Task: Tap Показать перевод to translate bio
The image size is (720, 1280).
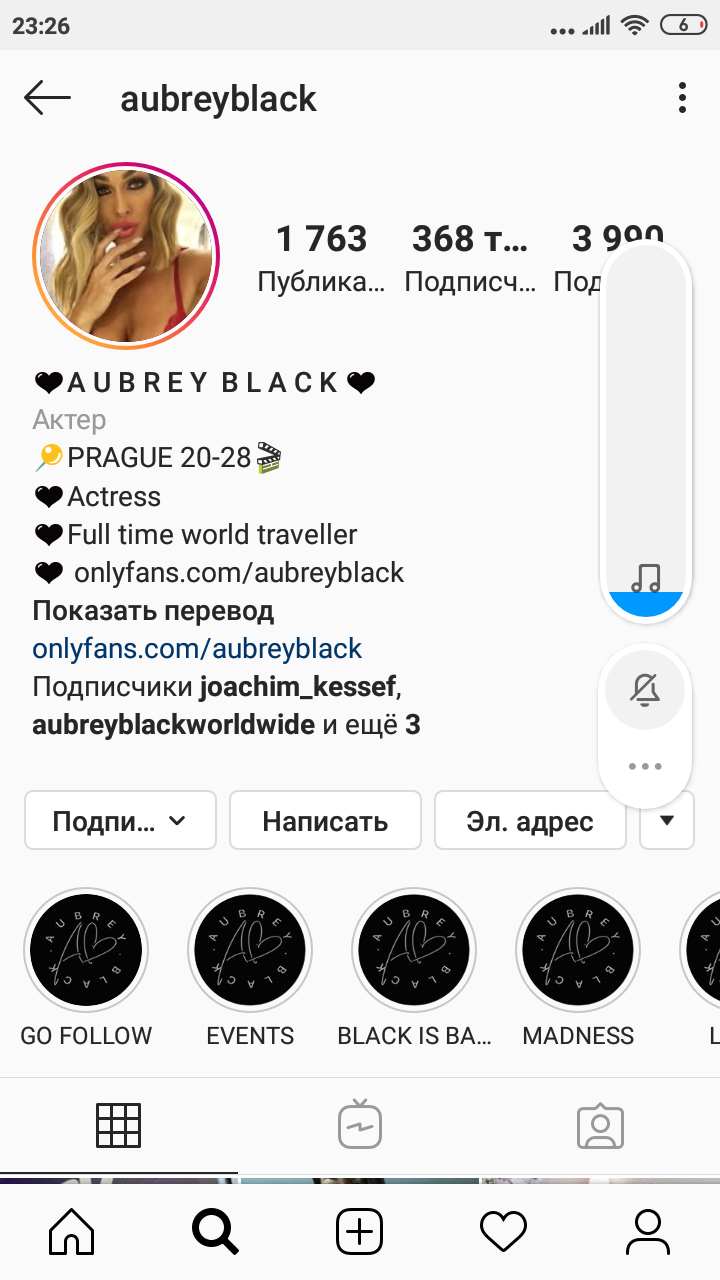Action: (153, 610)
